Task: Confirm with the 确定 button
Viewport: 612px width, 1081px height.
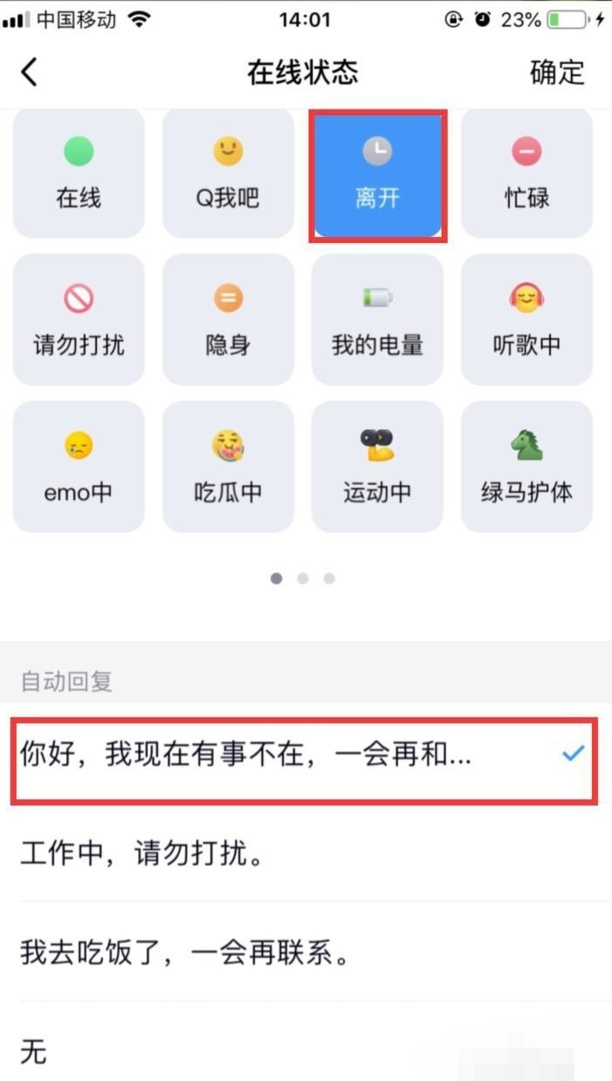Action: [556, 72]
